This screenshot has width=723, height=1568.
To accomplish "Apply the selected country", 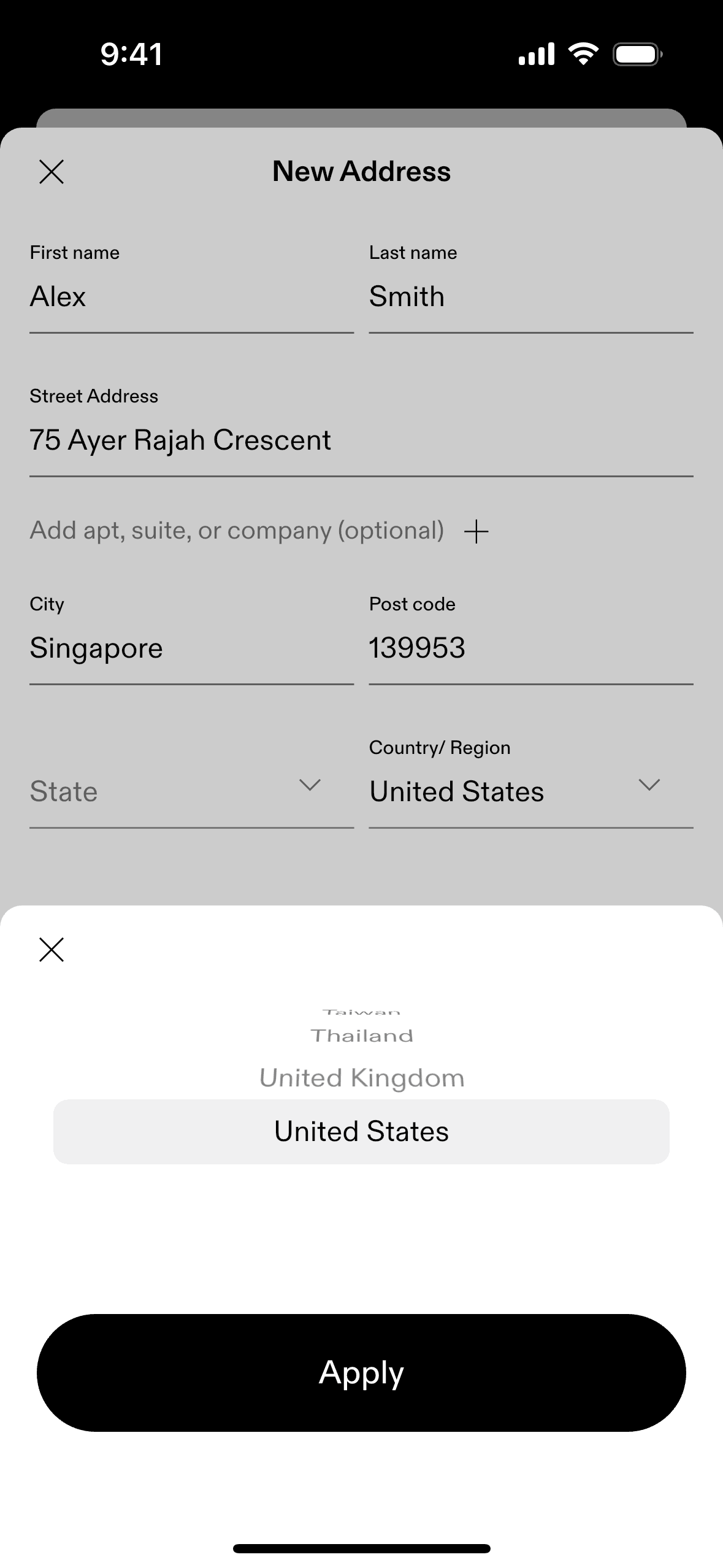I will pyautogui.click(x=361, y=1373).
